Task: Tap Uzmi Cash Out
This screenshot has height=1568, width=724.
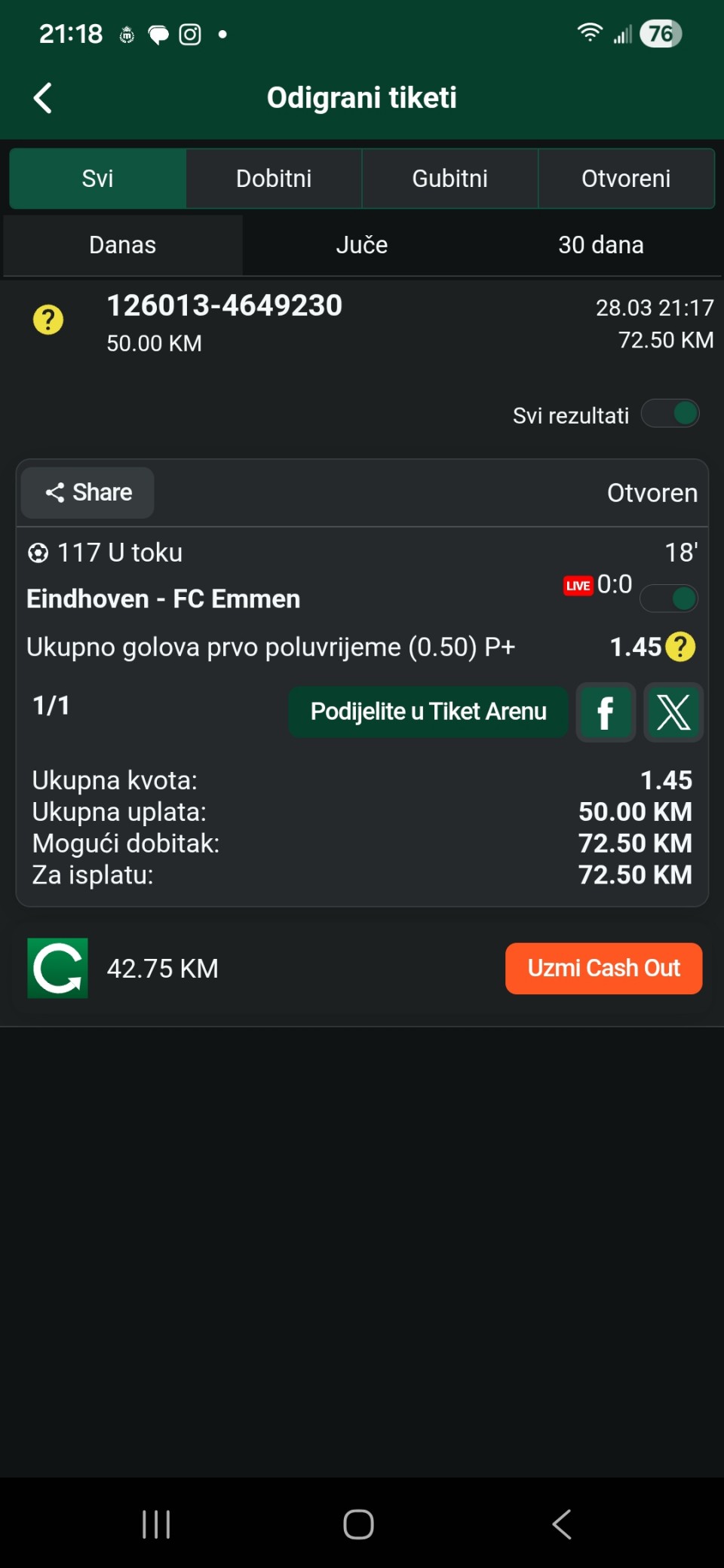Action: pyautogui.click(x=603, y=968)
